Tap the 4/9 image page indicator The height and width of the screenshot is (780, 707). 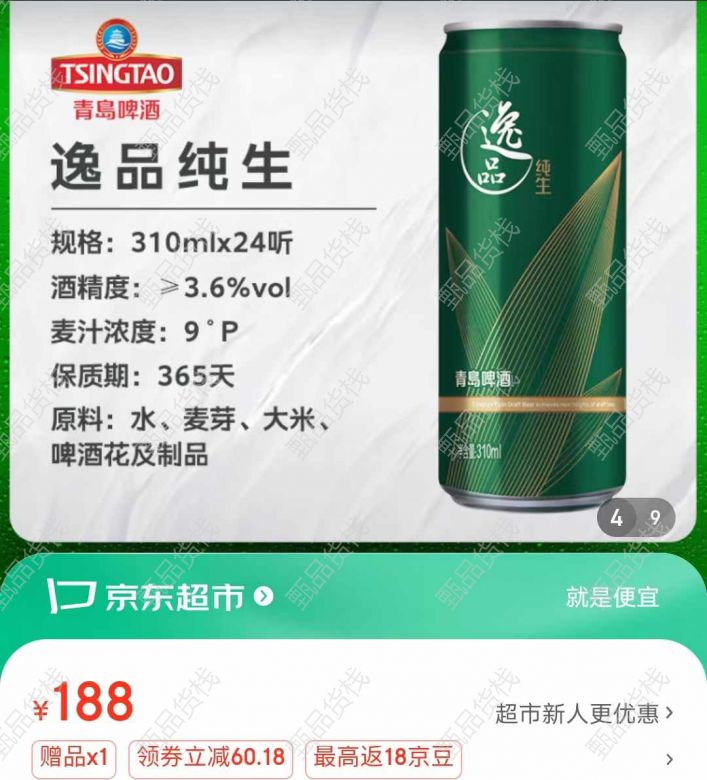[636, 517]
